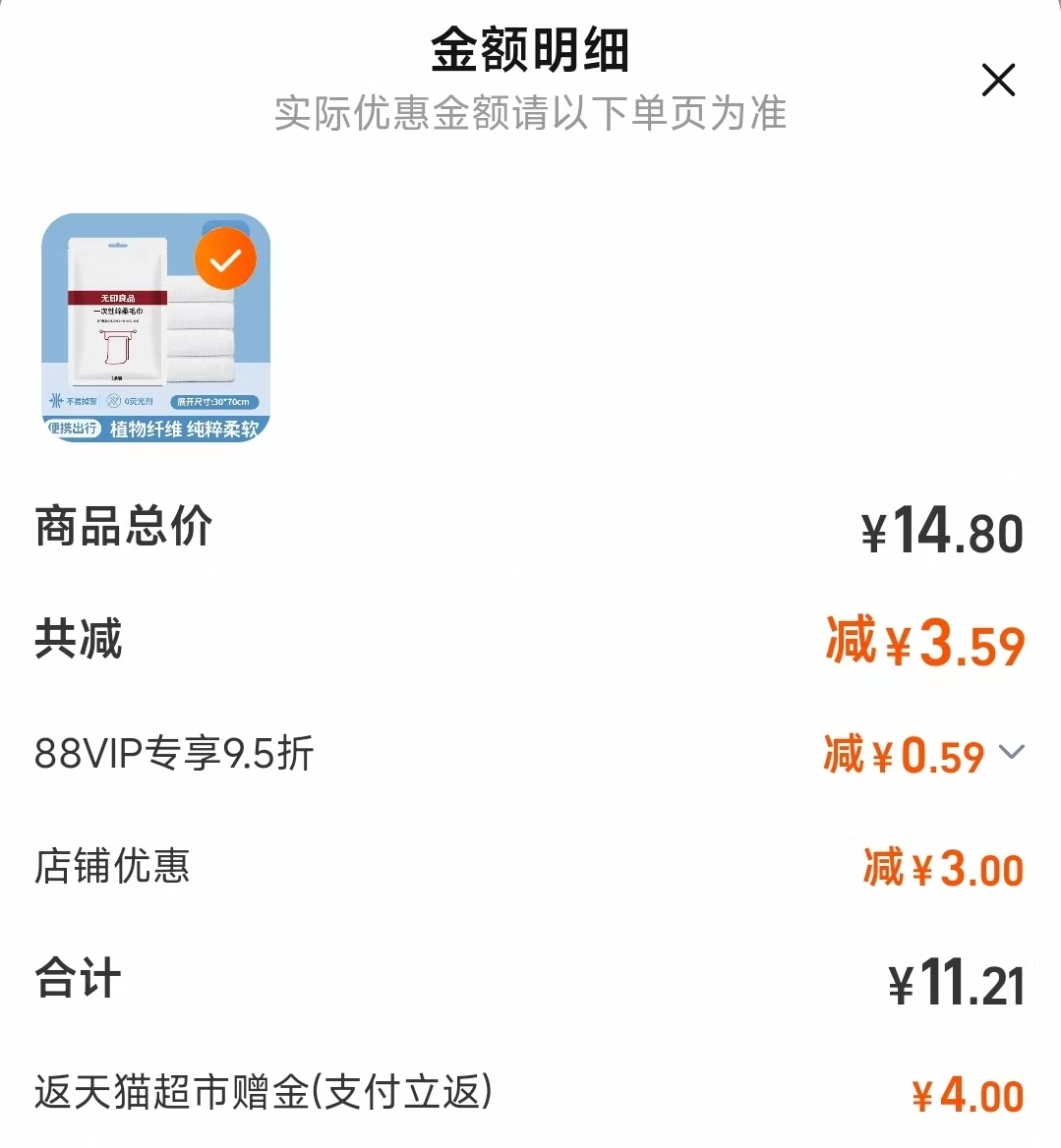Image resolution: width=1061 pixels, height=1148 pixels.
Task: Expand the 88VIP专享9.5折 discount details
Action: point(1012,752)
